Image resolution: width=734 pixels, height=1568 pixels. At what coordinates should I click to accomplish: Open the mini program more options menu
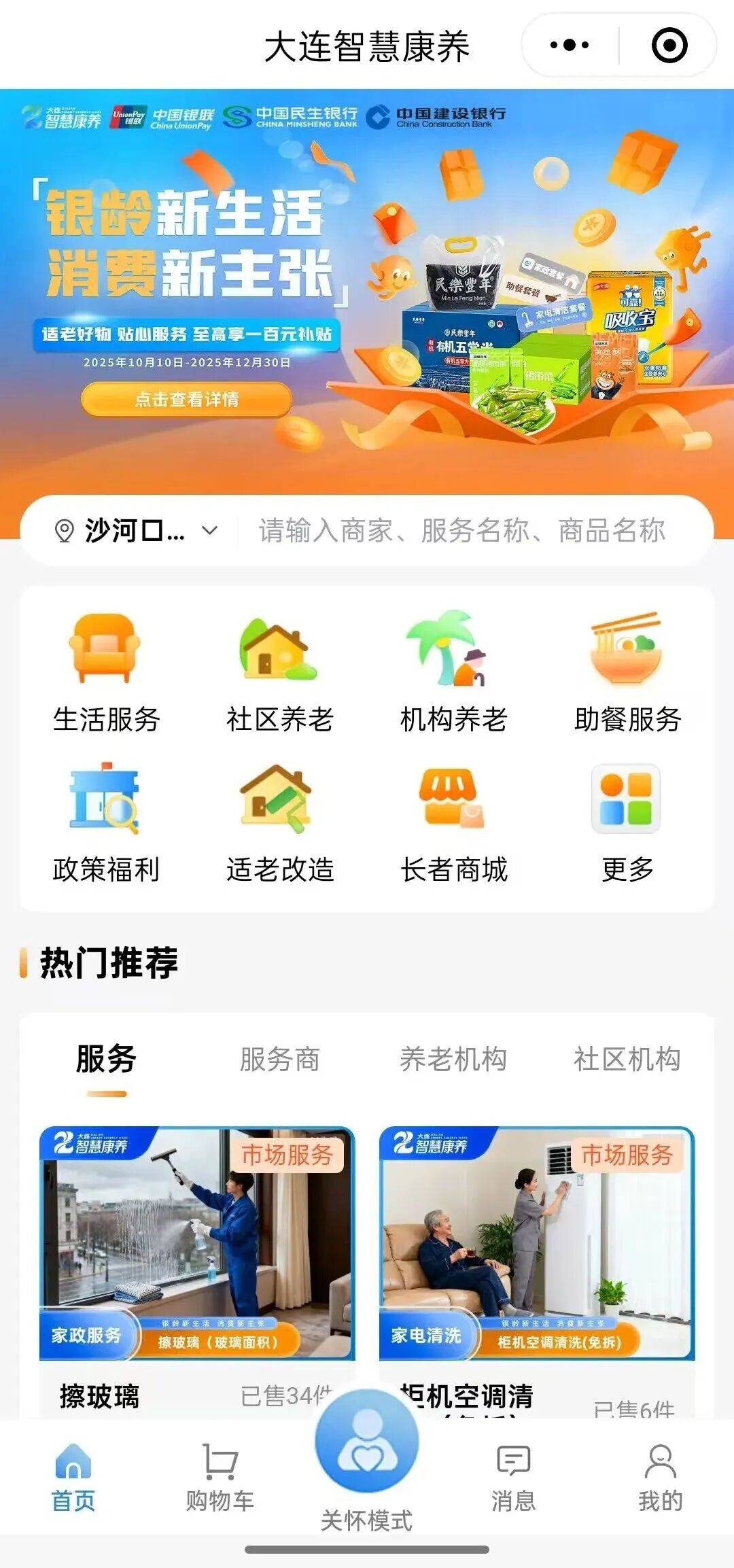click(570, 46)
